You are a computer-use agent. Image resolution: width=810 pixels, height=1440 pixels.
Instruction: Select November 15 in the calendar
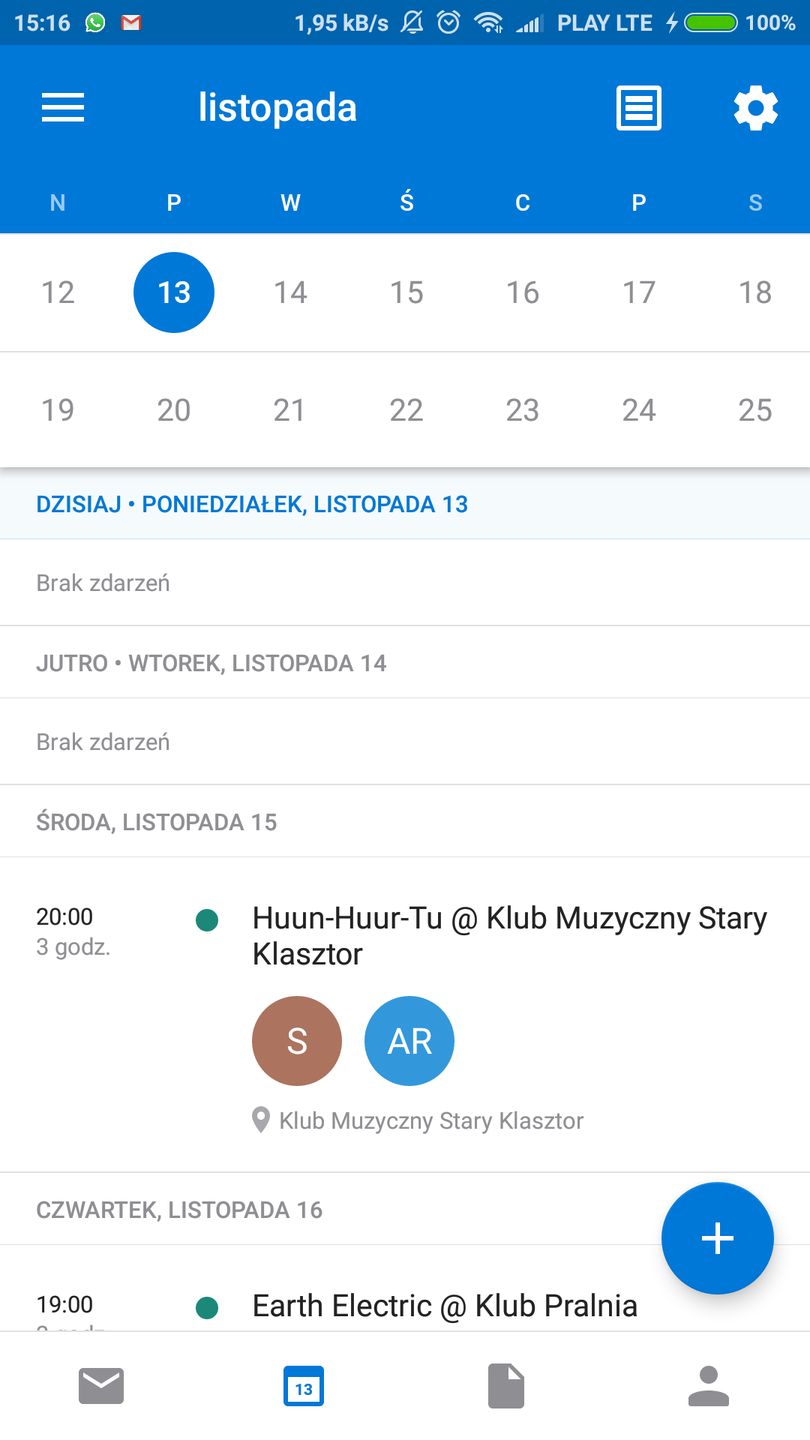coord(406,292)
